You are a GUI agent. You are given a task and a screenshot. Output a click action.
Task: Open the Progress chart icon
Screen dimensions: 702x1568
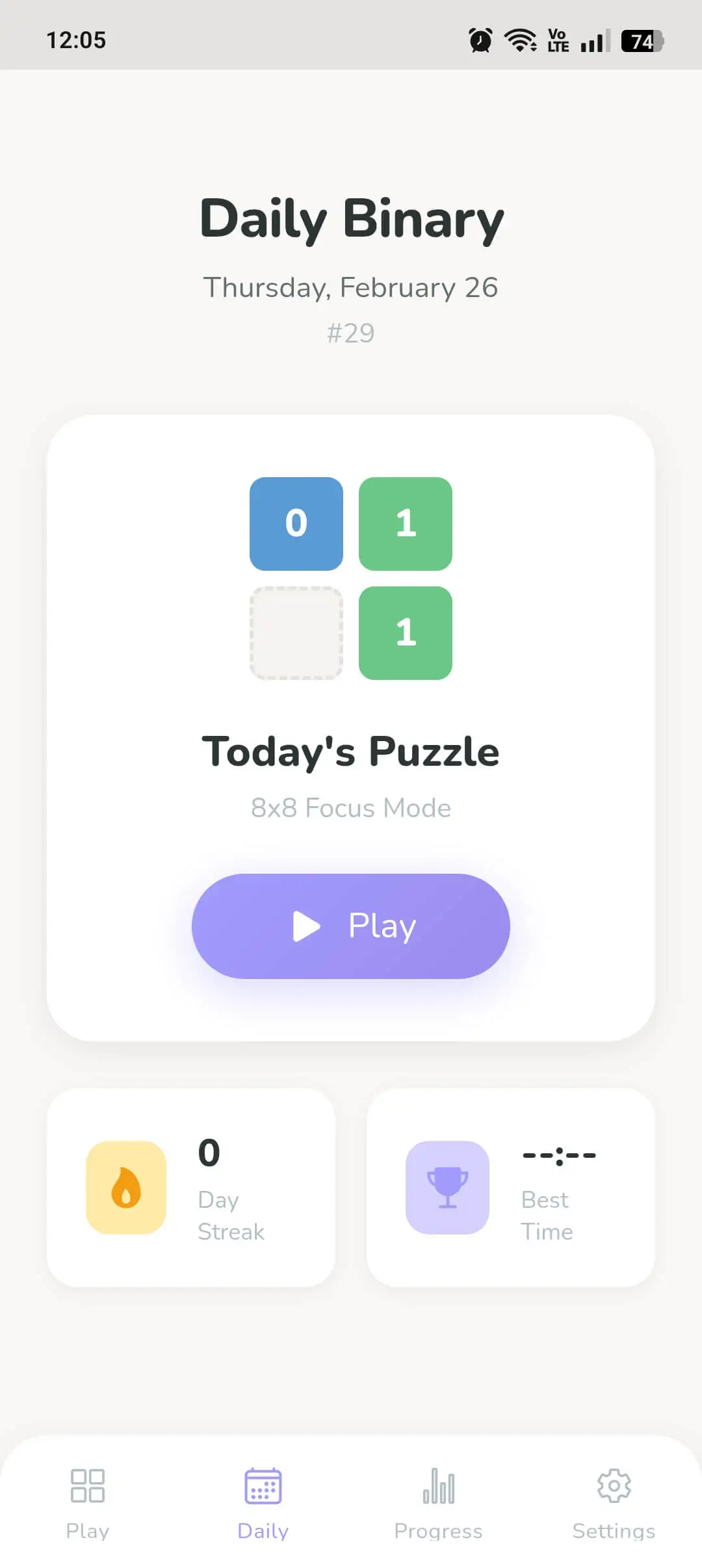coord(437,1486)
